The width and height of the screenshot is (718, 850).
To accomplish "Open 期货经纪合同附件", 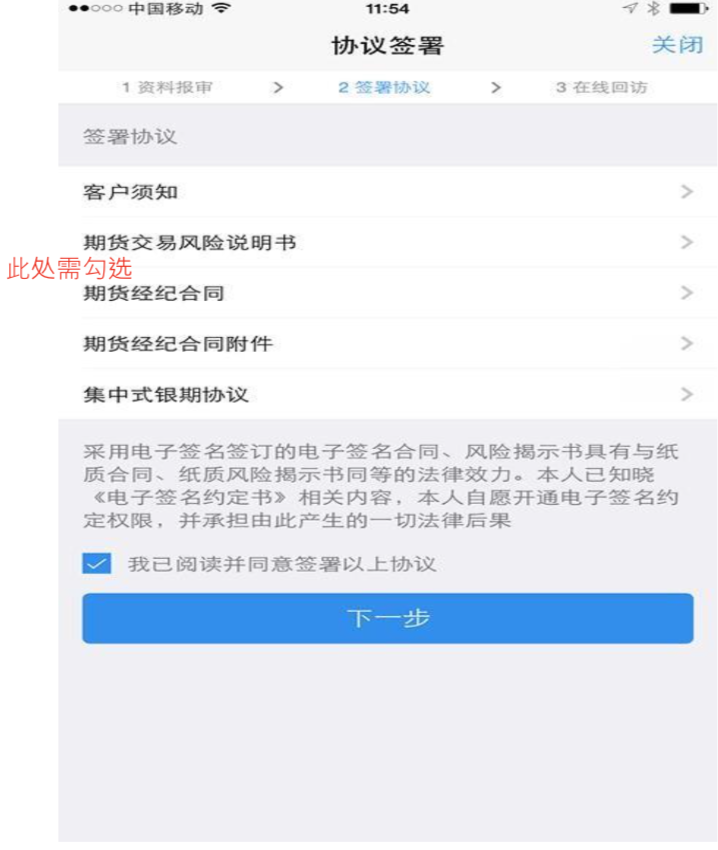I will (x=387, y=344).
